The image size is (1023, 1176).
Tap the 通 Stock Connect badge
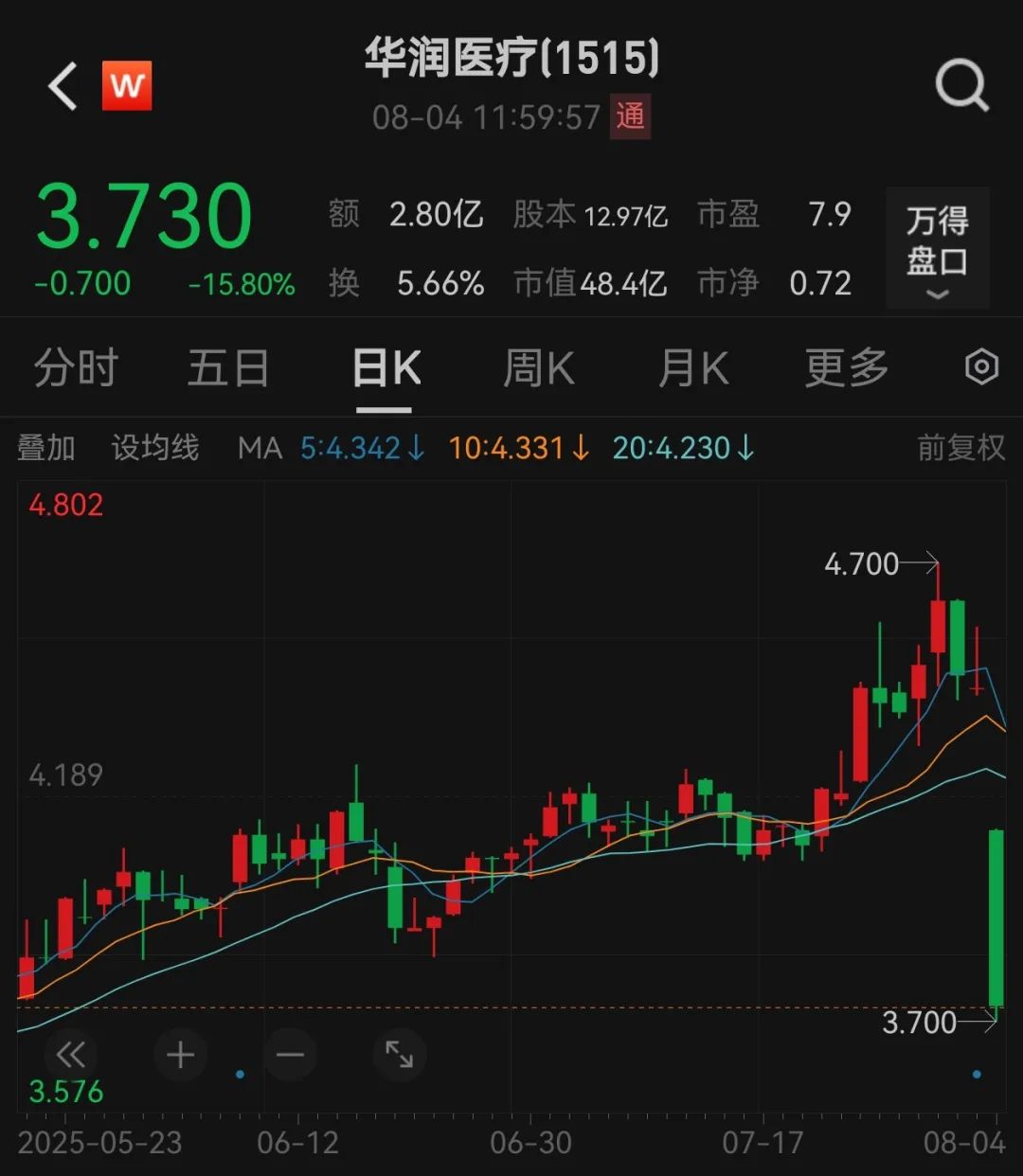[630, 117]
